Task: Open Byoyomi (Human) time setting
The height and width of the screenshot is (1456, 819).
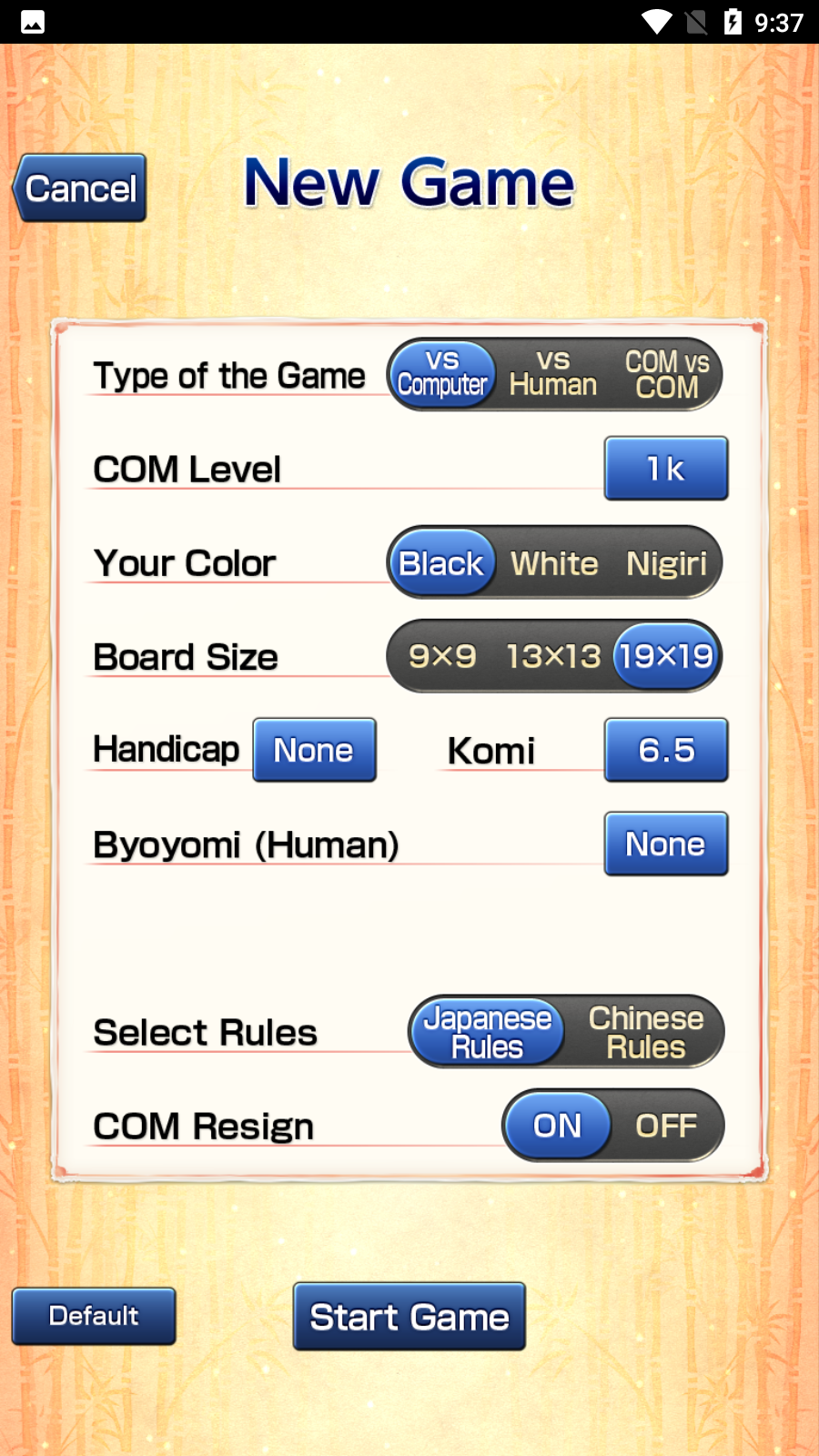Action: pos(666,844)
